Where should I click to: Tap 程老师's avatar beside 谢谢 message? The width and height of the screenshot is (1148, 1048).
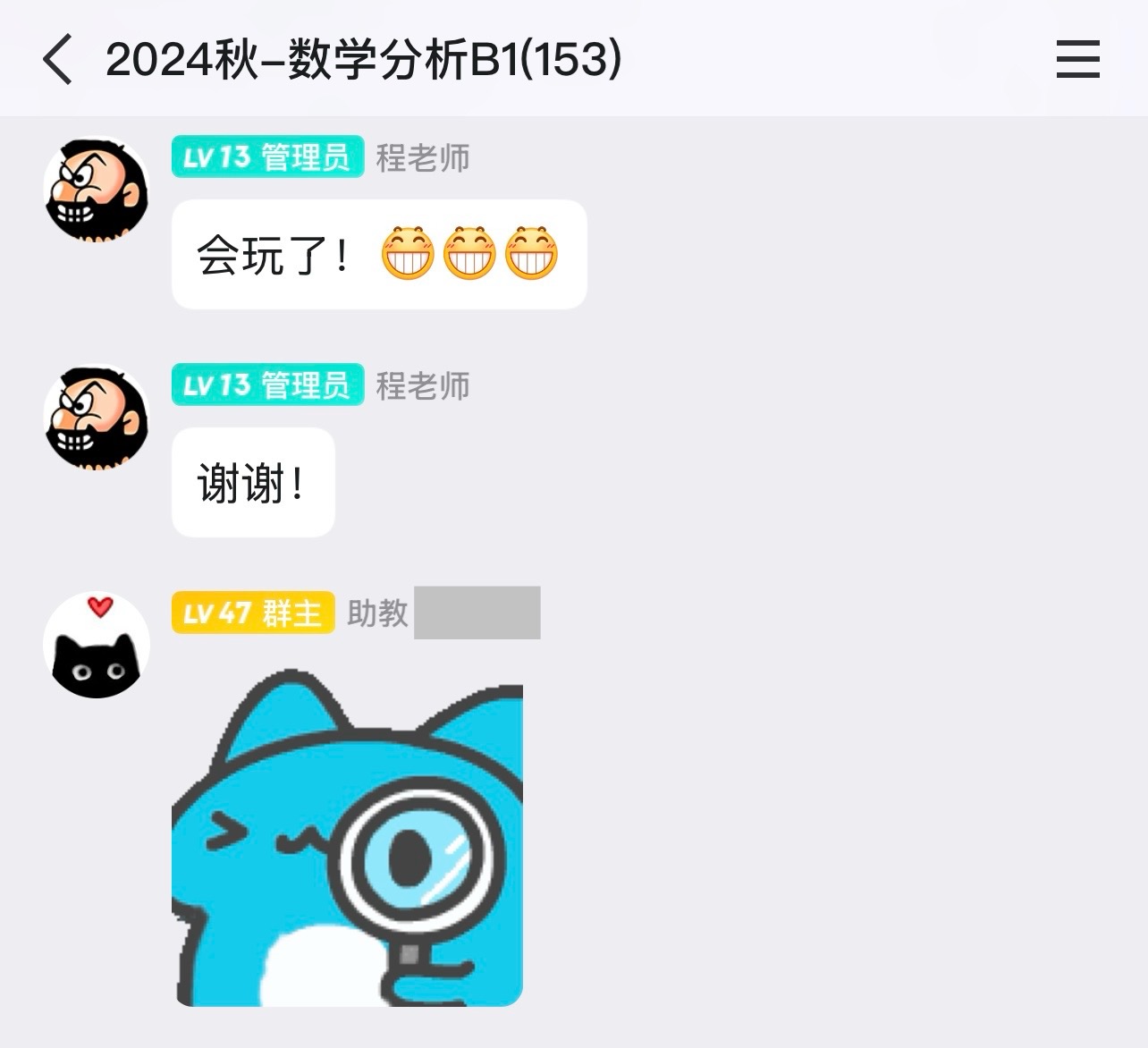(97, 418)
